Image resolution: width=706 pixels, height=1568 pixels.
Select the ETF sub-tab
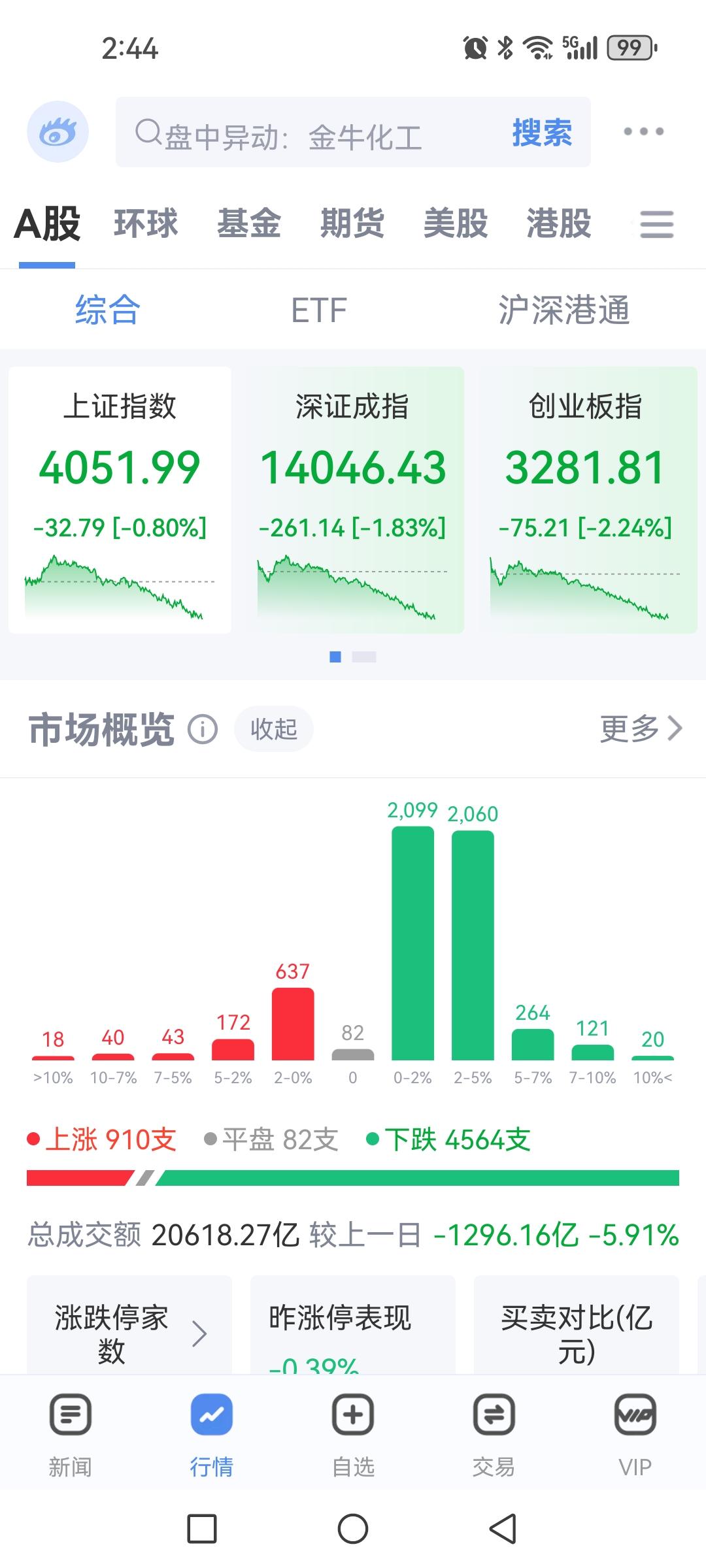318,310
